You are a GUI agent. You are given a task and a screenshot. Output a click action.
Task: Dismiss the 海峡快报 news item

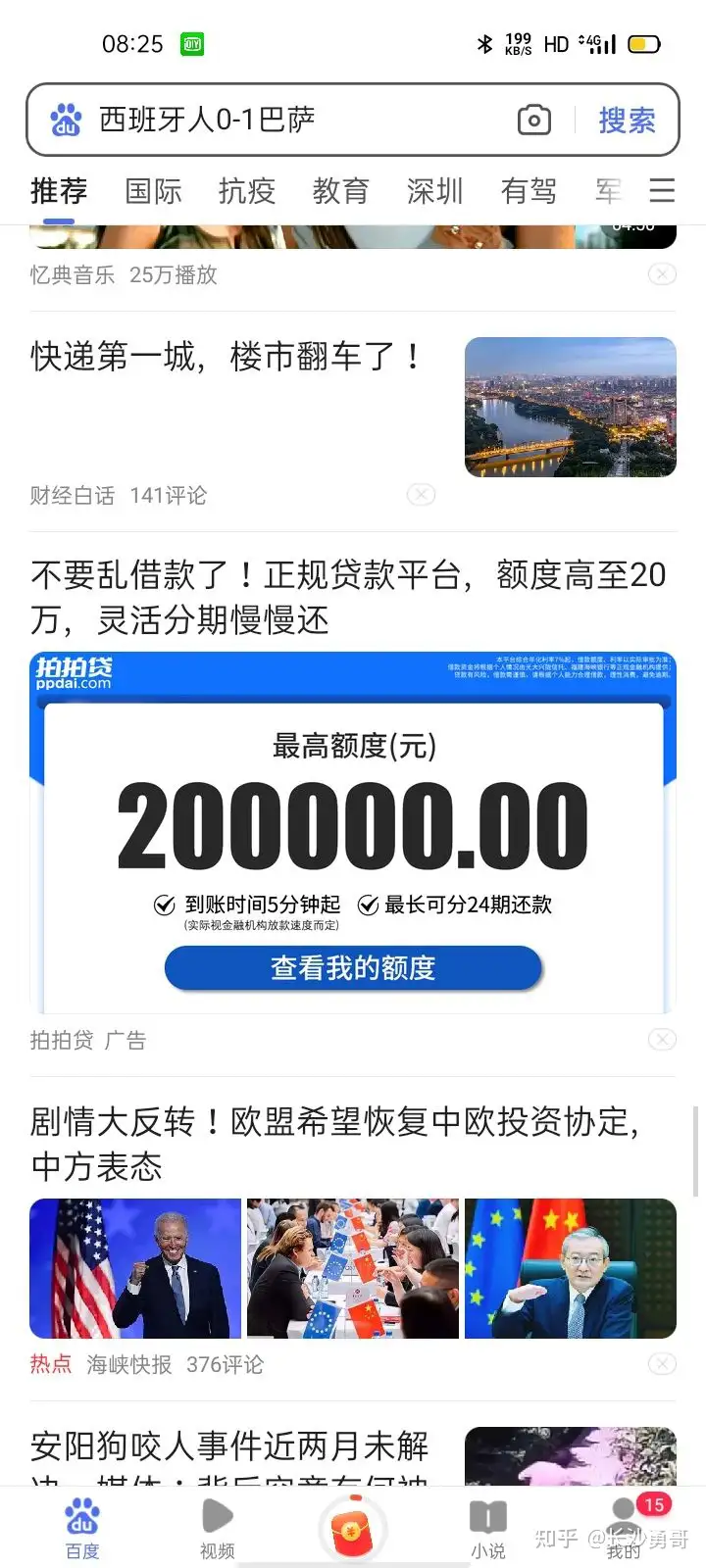tap(662, 1363)
